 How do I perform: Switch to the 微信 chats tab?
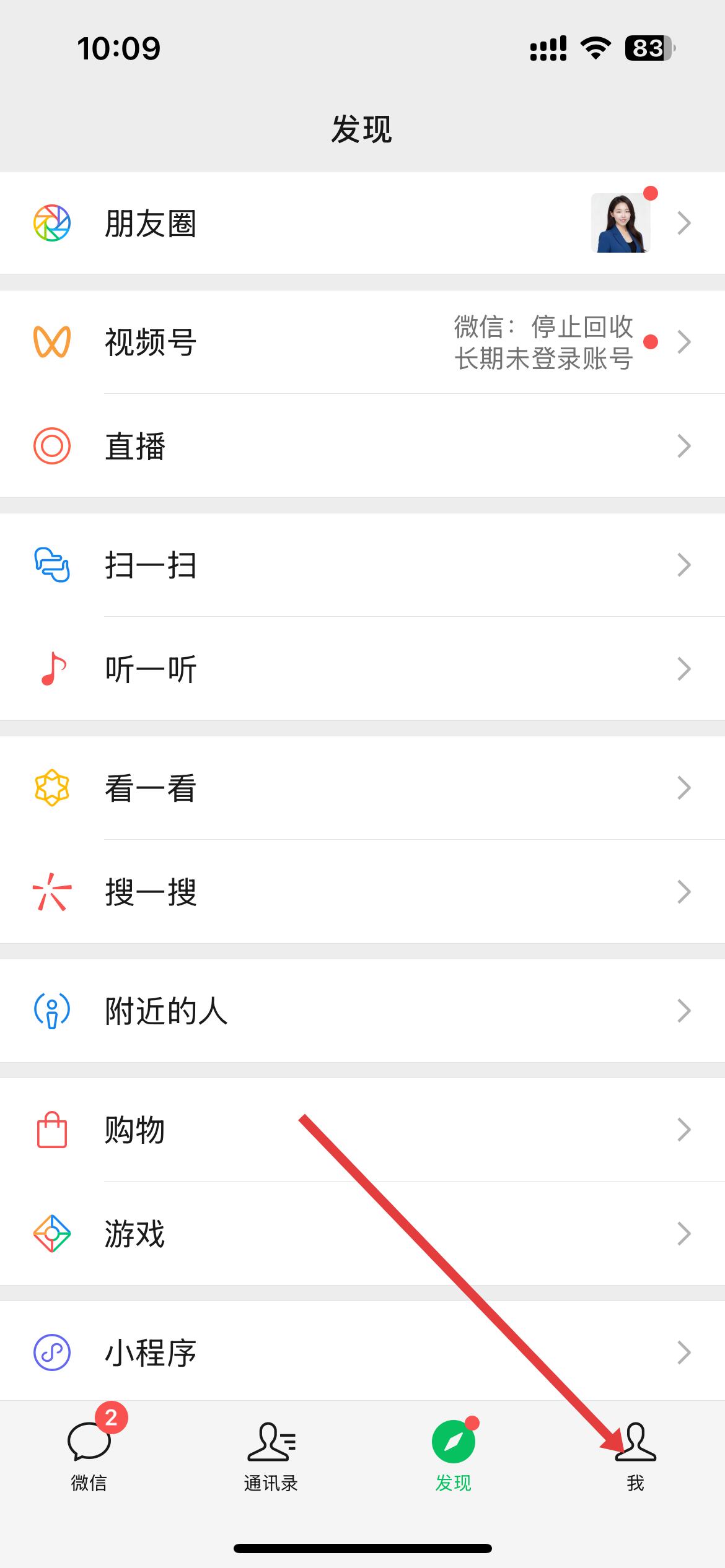(89, 1455)
